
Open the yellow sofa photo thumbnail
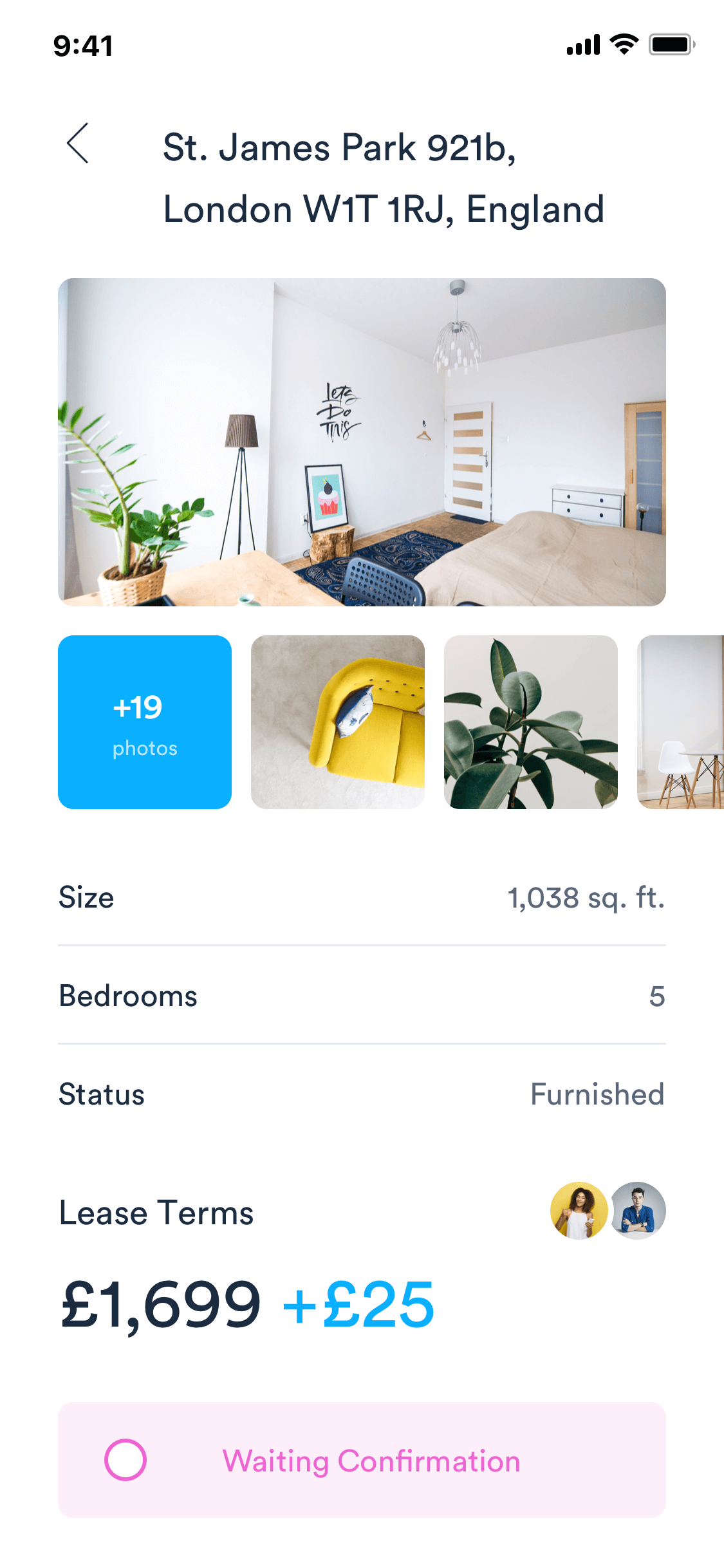click(x=338, y=722)
